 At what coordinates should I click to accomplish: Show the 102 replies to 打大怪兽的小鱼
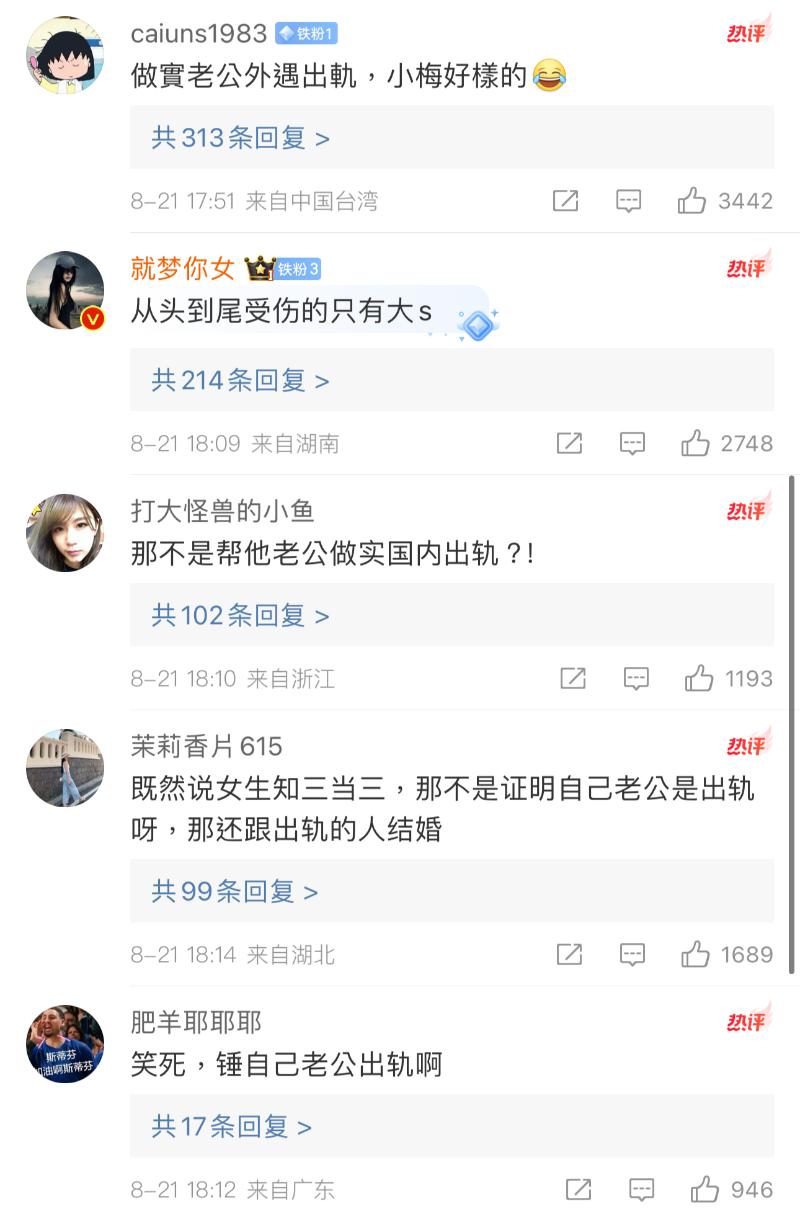240,616
